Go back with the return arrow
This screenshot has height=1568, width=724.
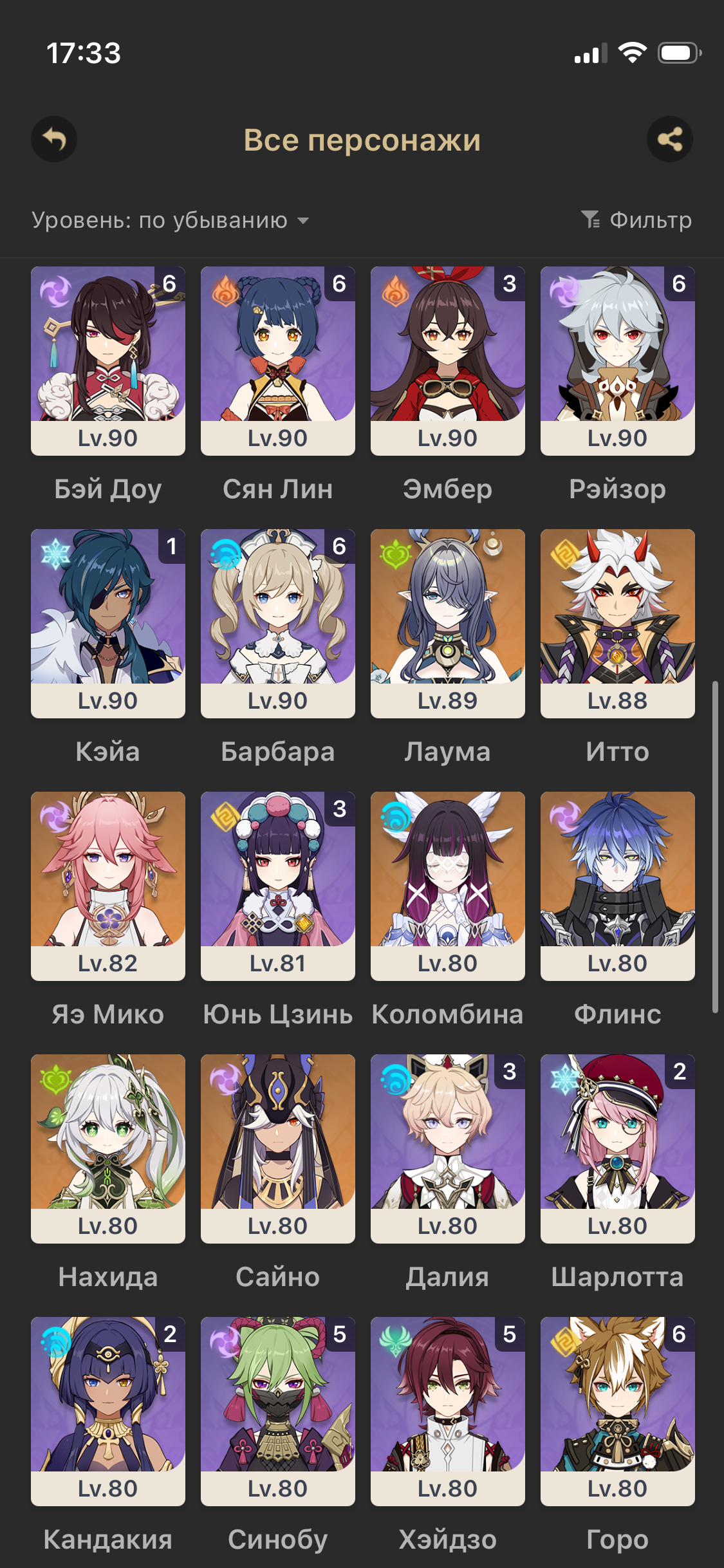(54, 139)
